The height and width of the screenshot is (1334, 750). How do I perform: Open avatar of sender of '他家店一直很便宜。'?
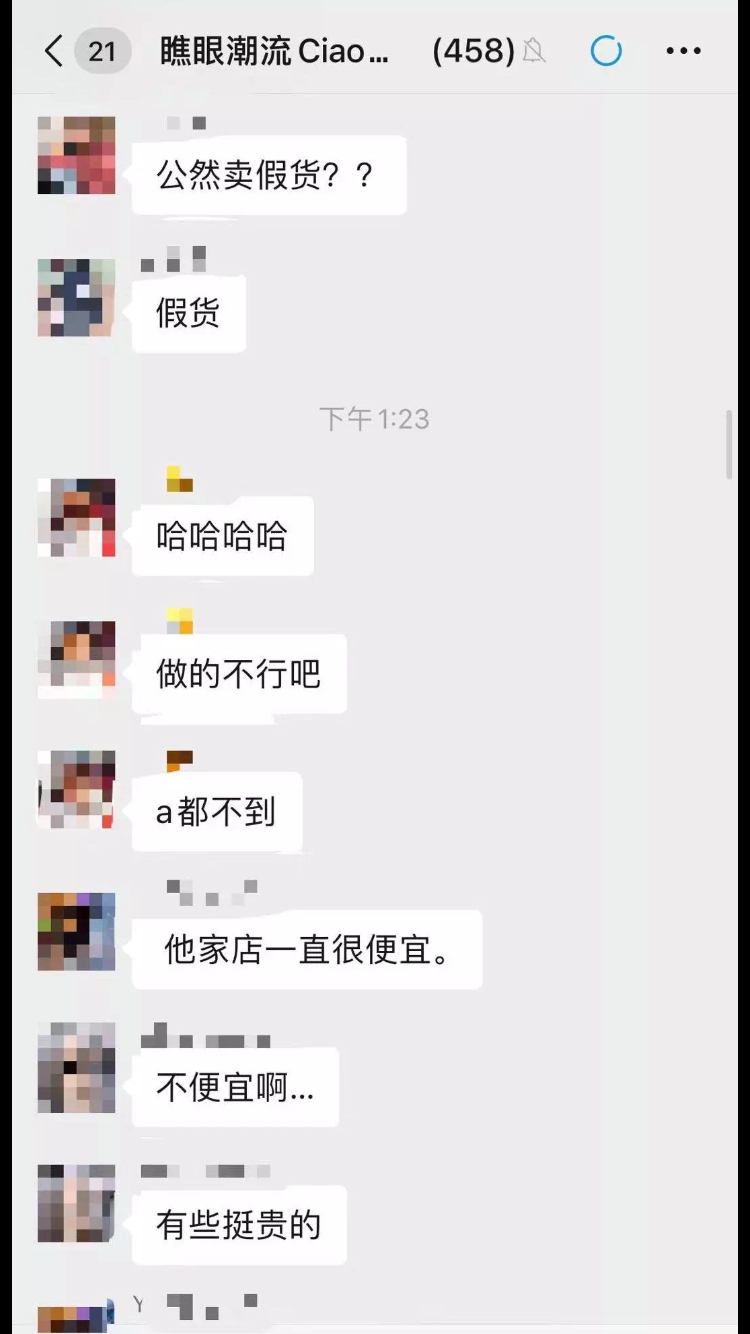click(x=77, y=932)
